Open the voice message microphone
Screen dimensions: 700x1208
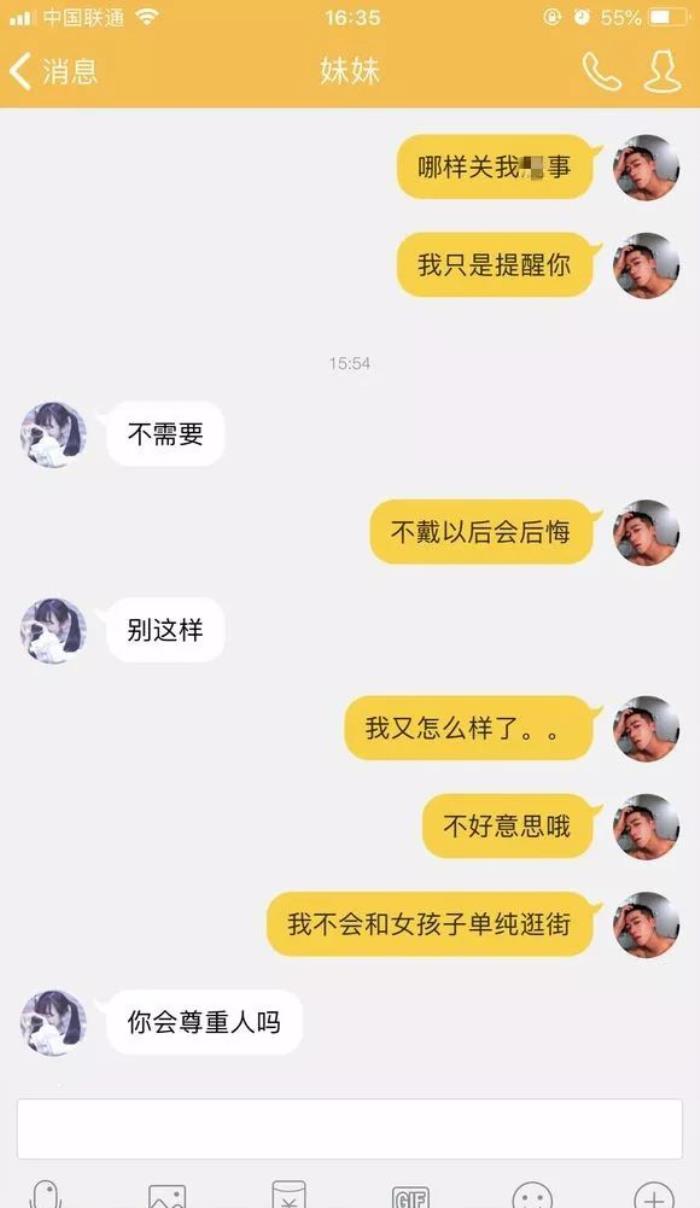click(x=46, y=1195)
